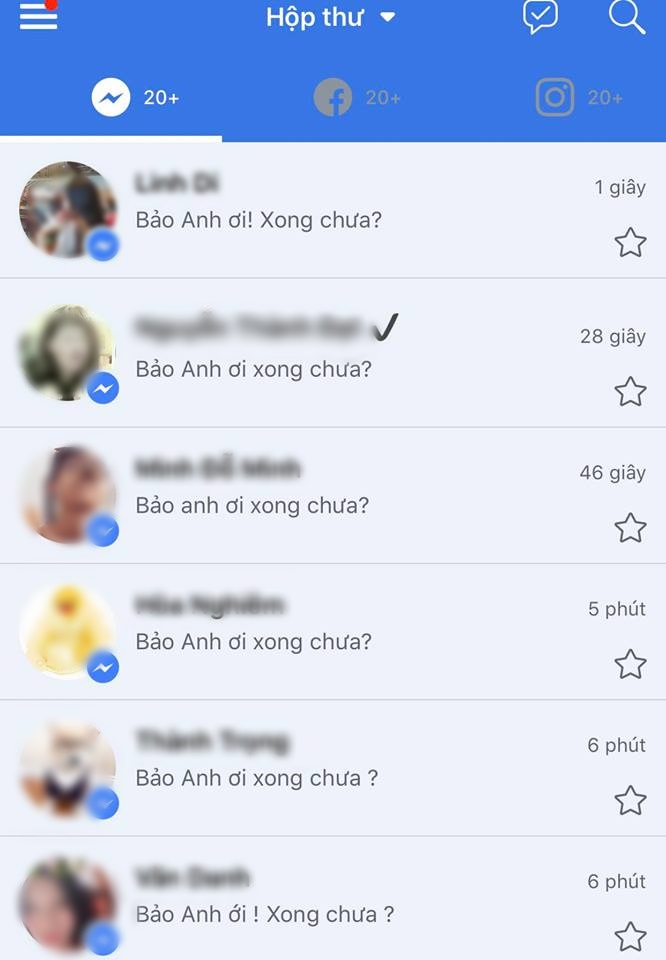The width and height of the screenshot is (666, 960).
Task: Open the hamburger menu
Action: click(38, 17)
